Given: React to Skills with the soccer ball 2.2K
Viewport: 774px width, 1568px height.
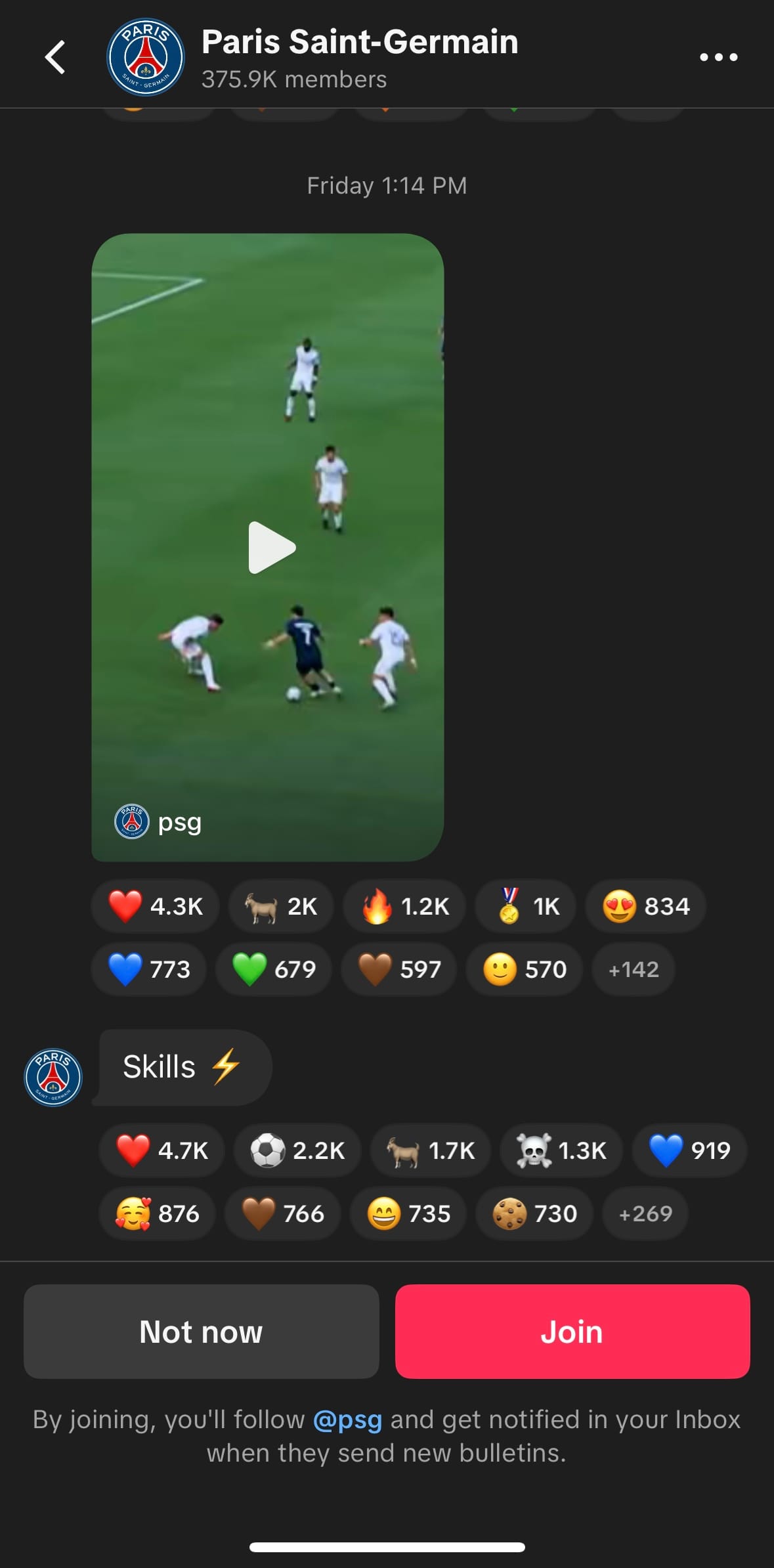Looking at the screenshot, I should [297, 1150].
